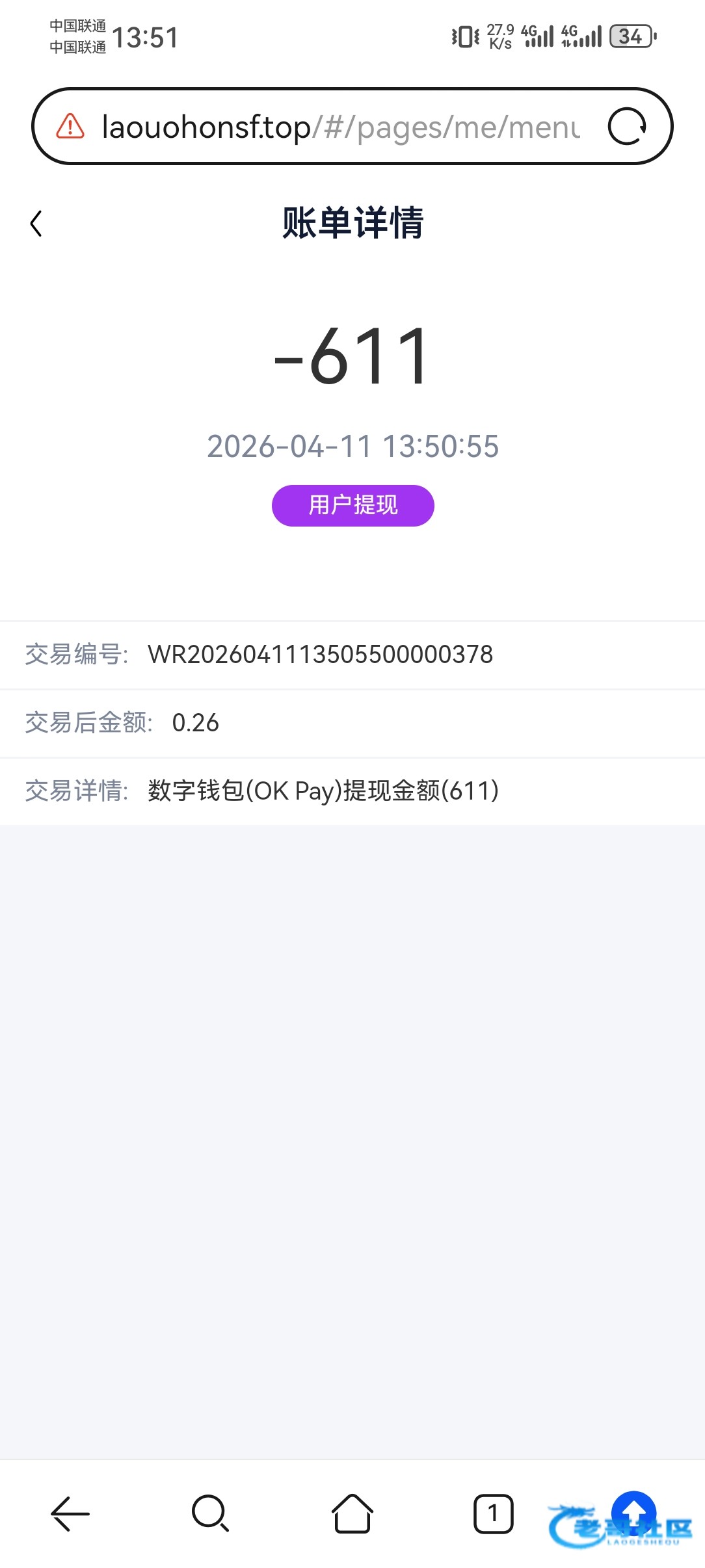
Task: Go to the browser home page
Action: point(352,1513)
